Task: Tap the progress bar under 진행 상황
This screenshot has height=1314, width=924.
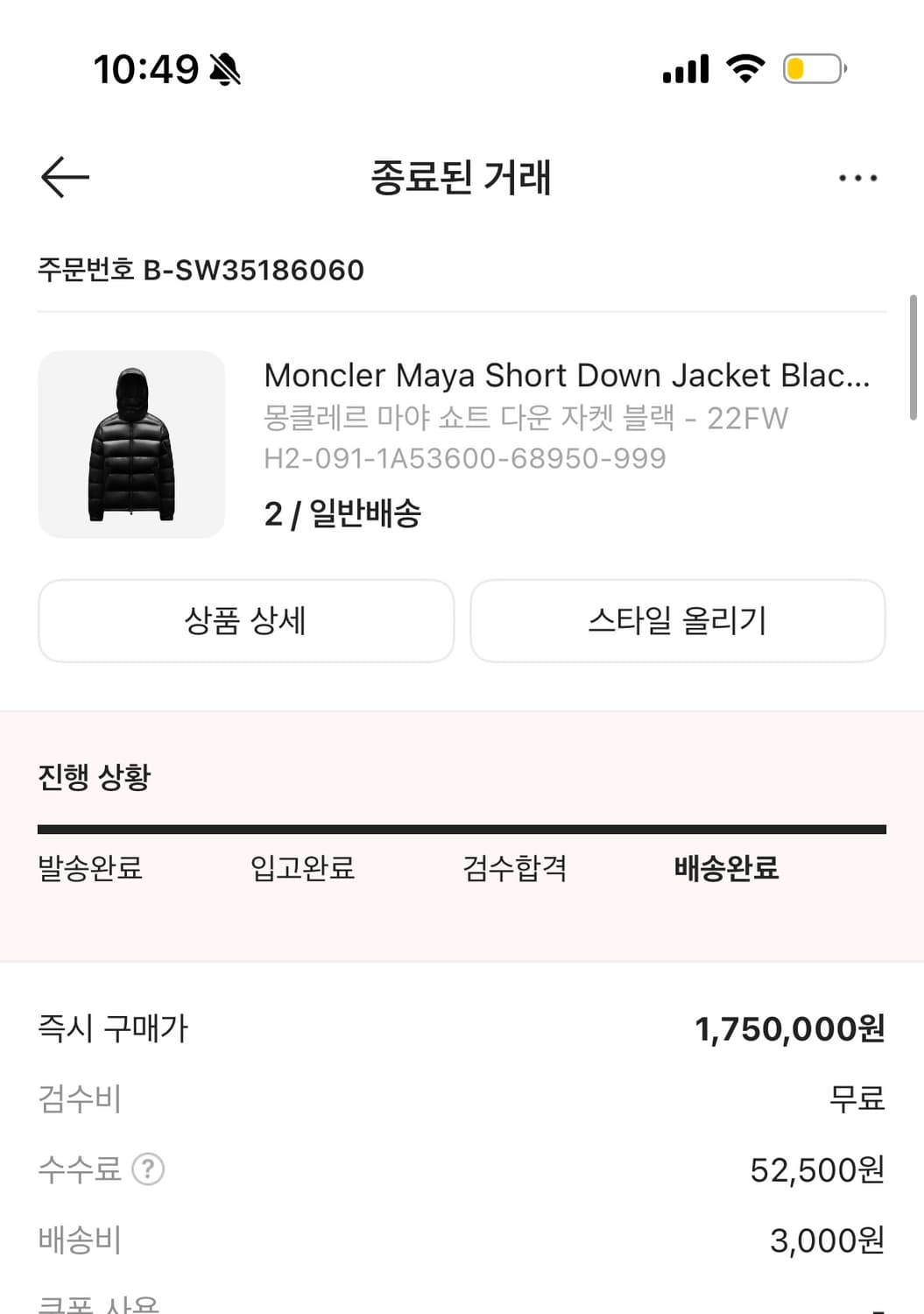Action: coord(462,824)
